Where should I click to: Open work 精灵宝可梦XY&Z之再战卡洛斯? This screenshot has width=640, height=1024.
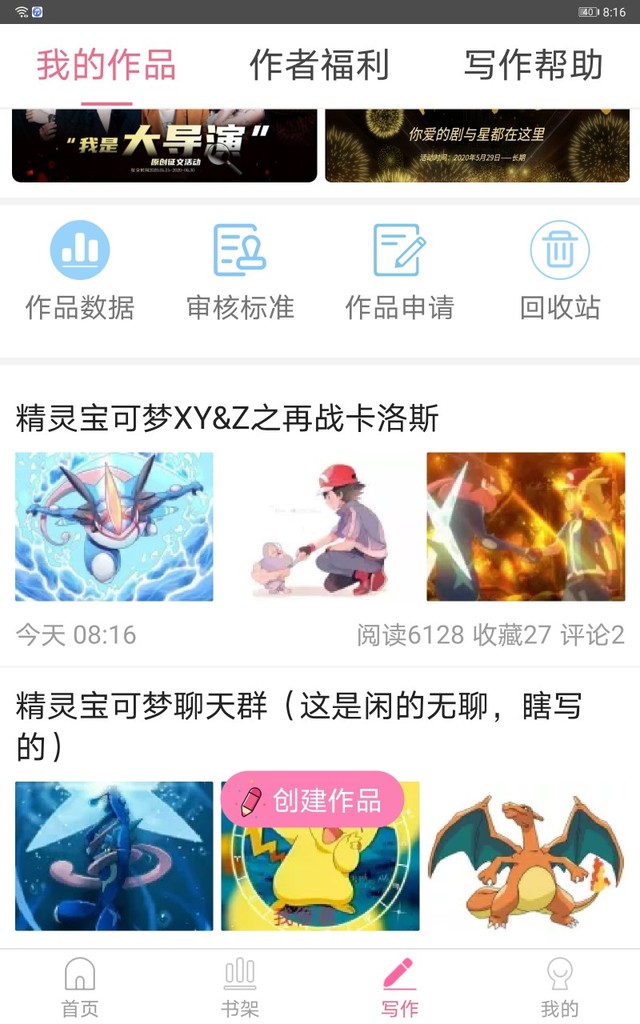coord(228,418)
